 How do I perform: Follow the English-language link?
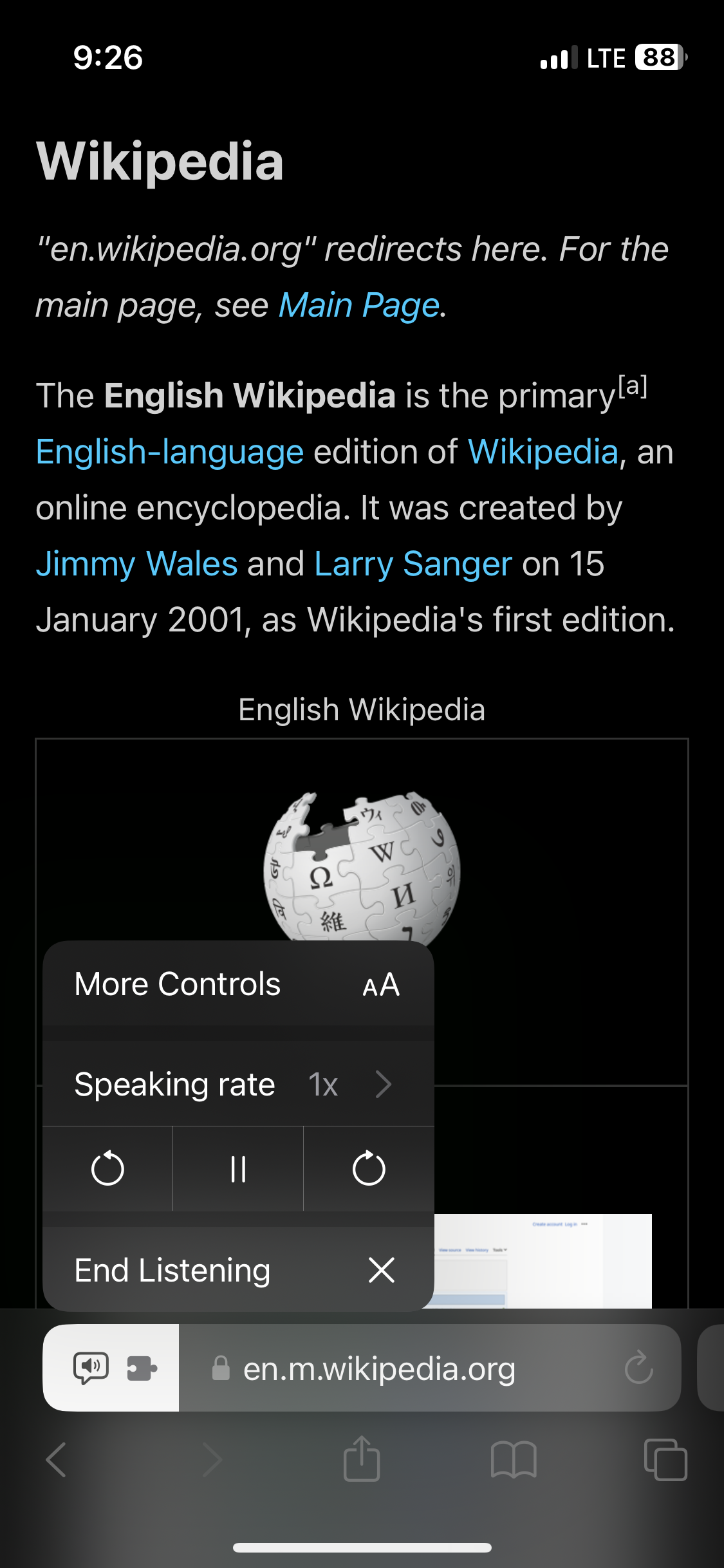pyautogui.click(x=170, y=452)
